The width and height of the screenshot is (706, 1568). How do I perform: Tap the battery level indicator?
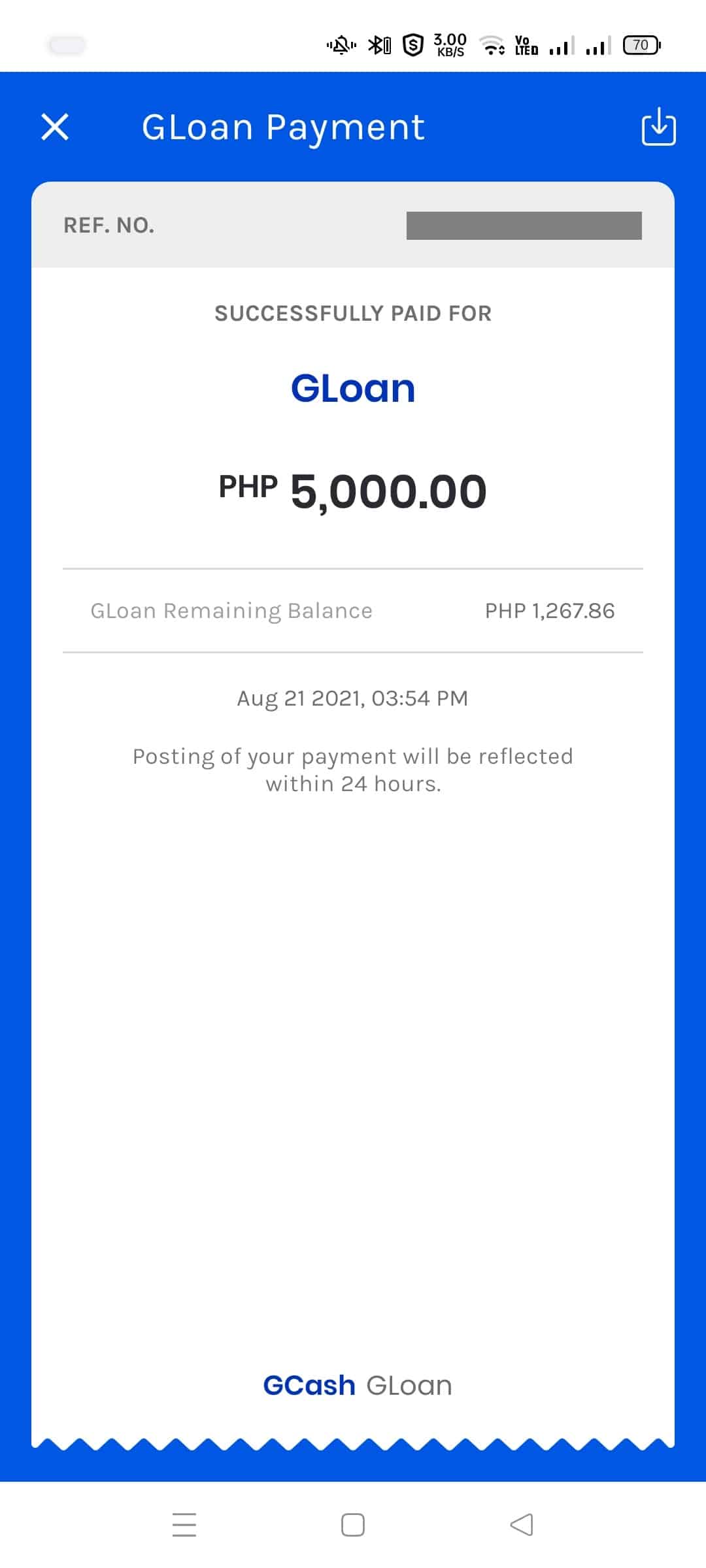[641, 44]
